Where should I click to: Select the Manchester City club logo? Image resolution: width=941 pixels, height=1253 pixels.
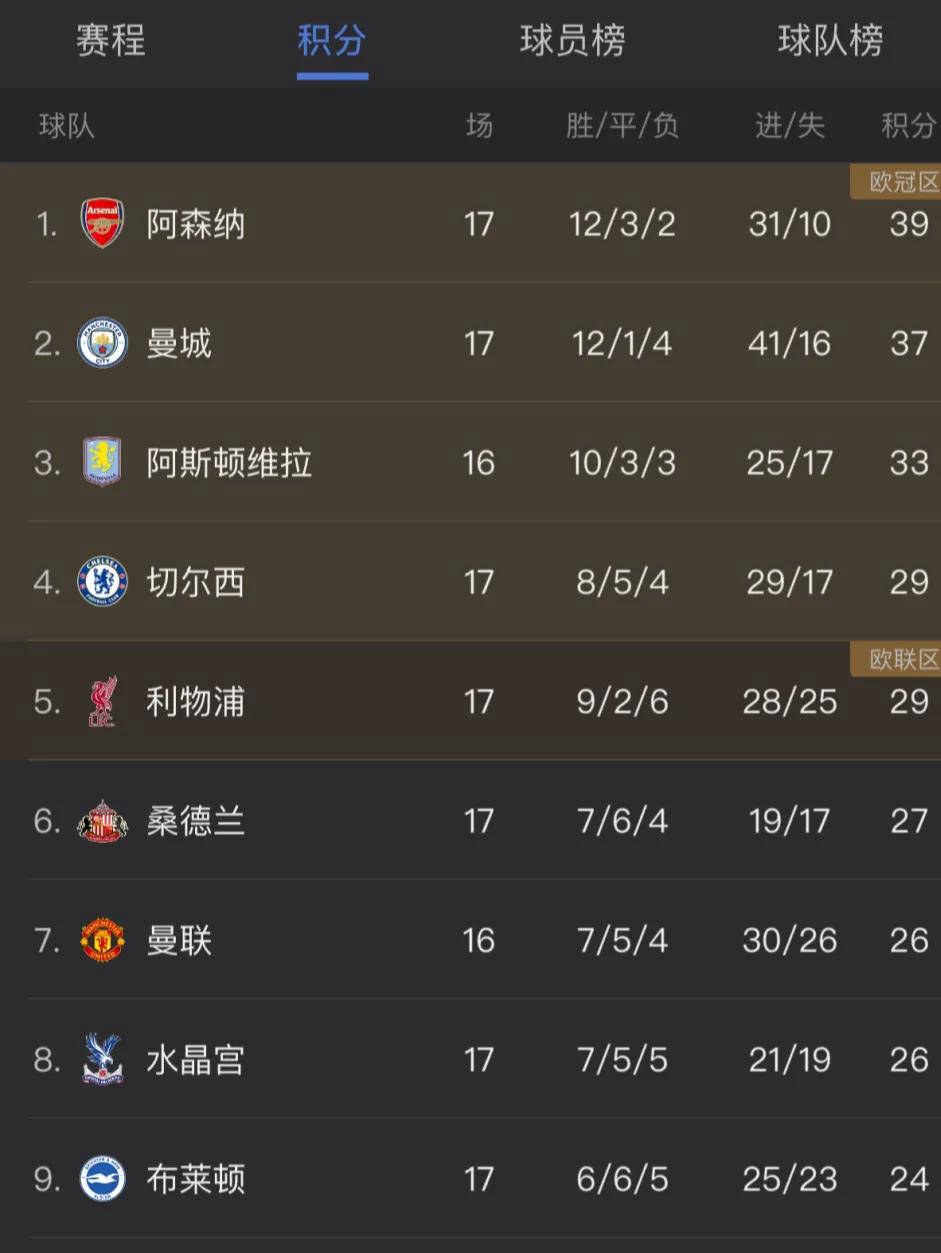tap(102, 343)
